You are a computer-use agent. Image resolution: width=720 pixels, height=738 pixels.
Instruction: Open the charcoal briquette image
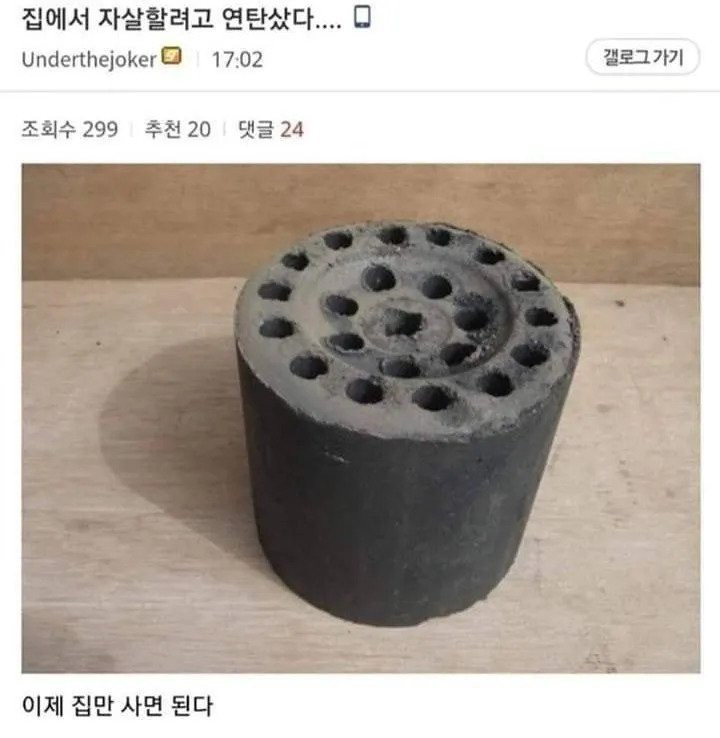tap(360, 420)
